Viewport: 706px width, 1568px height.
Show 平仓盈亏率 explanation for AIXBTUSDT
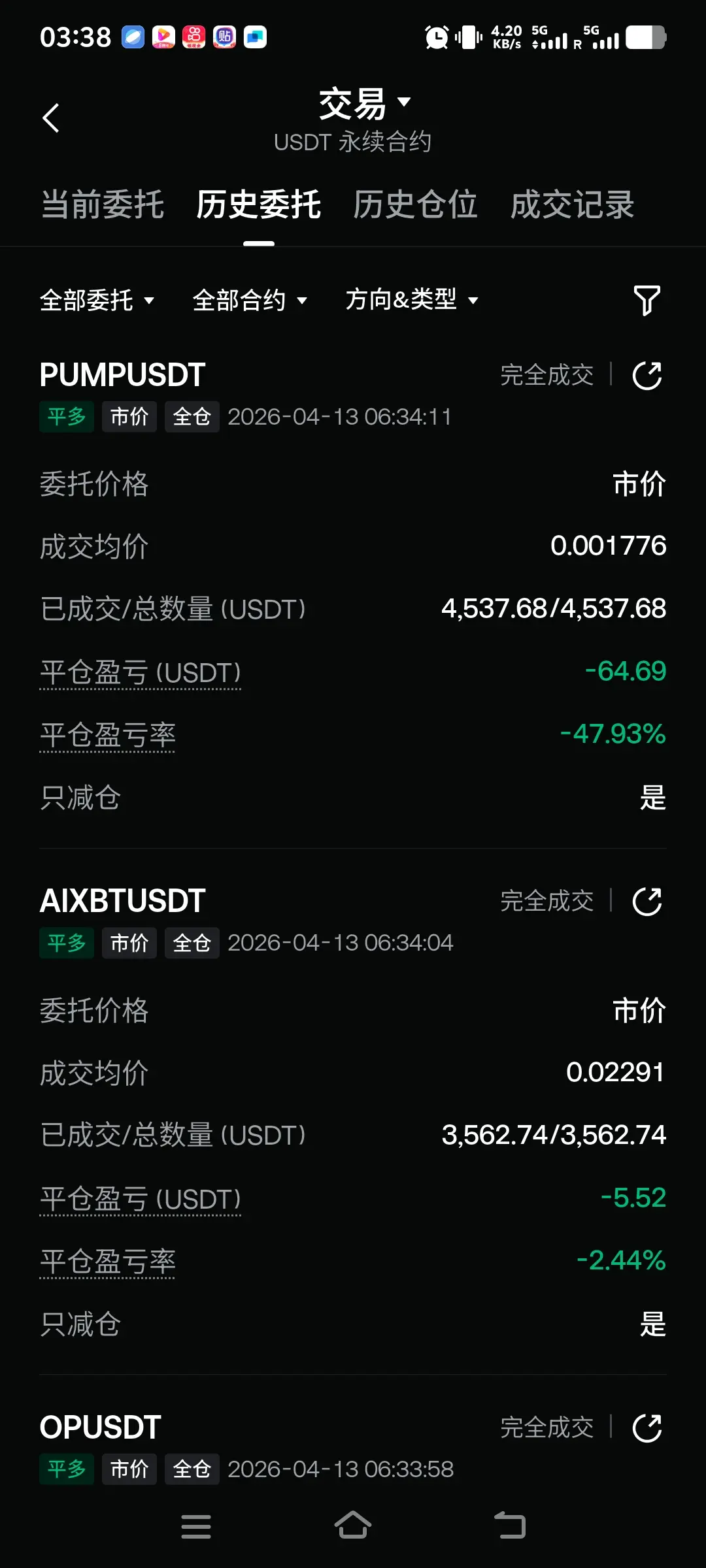pyautogui.click(x=108, y=1262)
